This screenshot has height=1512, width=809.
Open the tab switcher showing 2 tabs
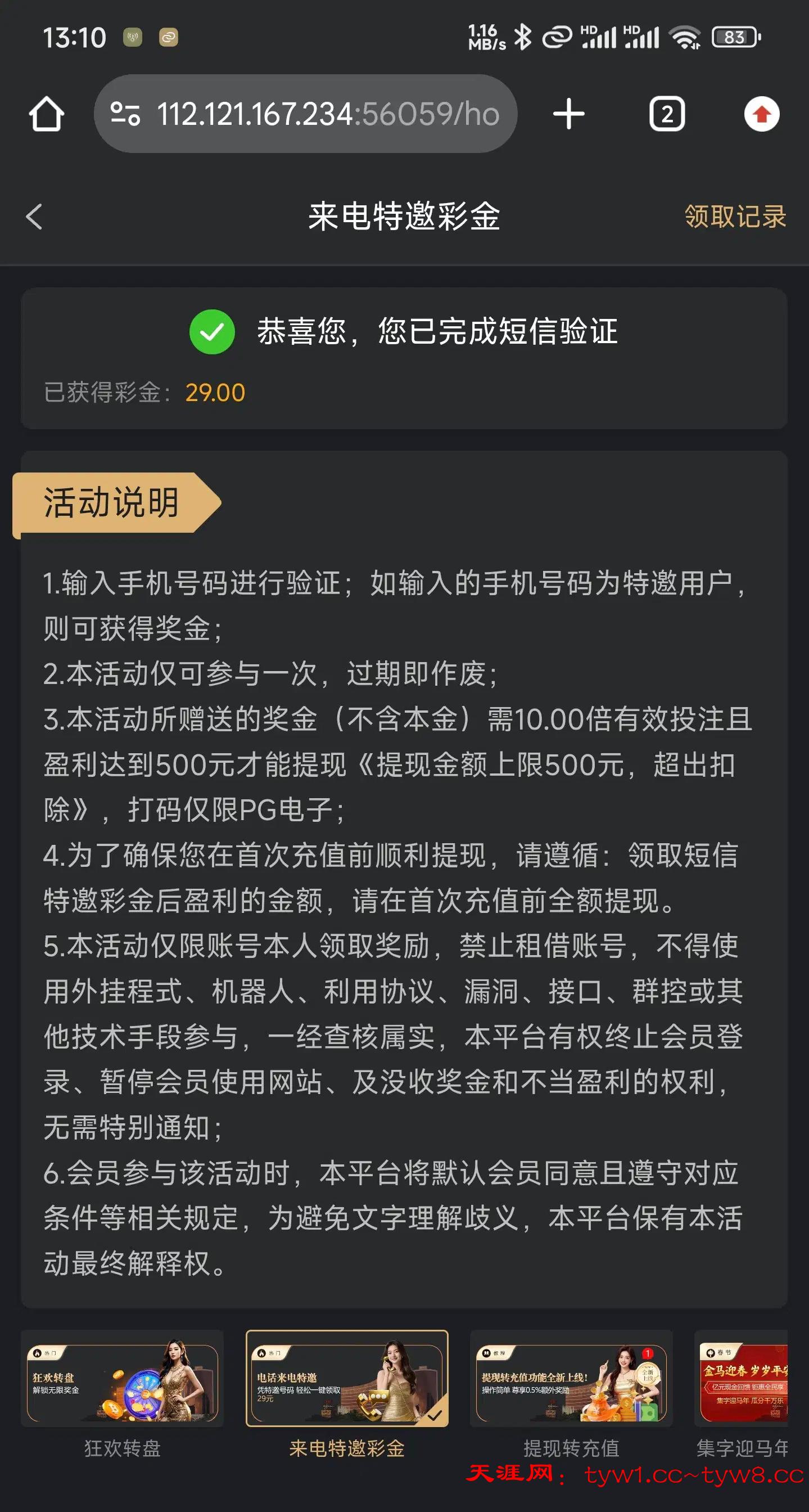click(x=667, y=114)
